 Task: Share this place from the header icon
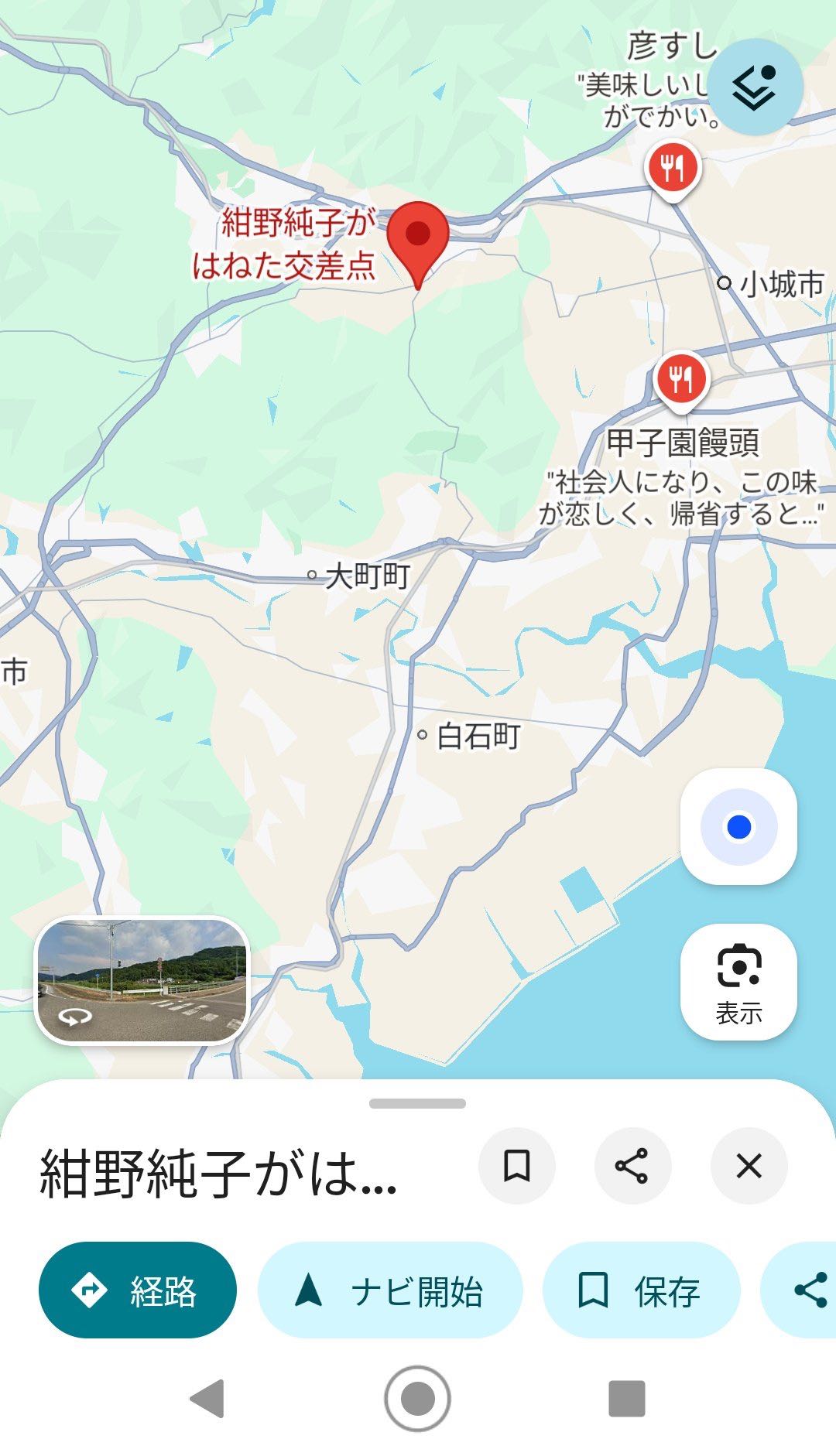click(x=632, y=1166)
